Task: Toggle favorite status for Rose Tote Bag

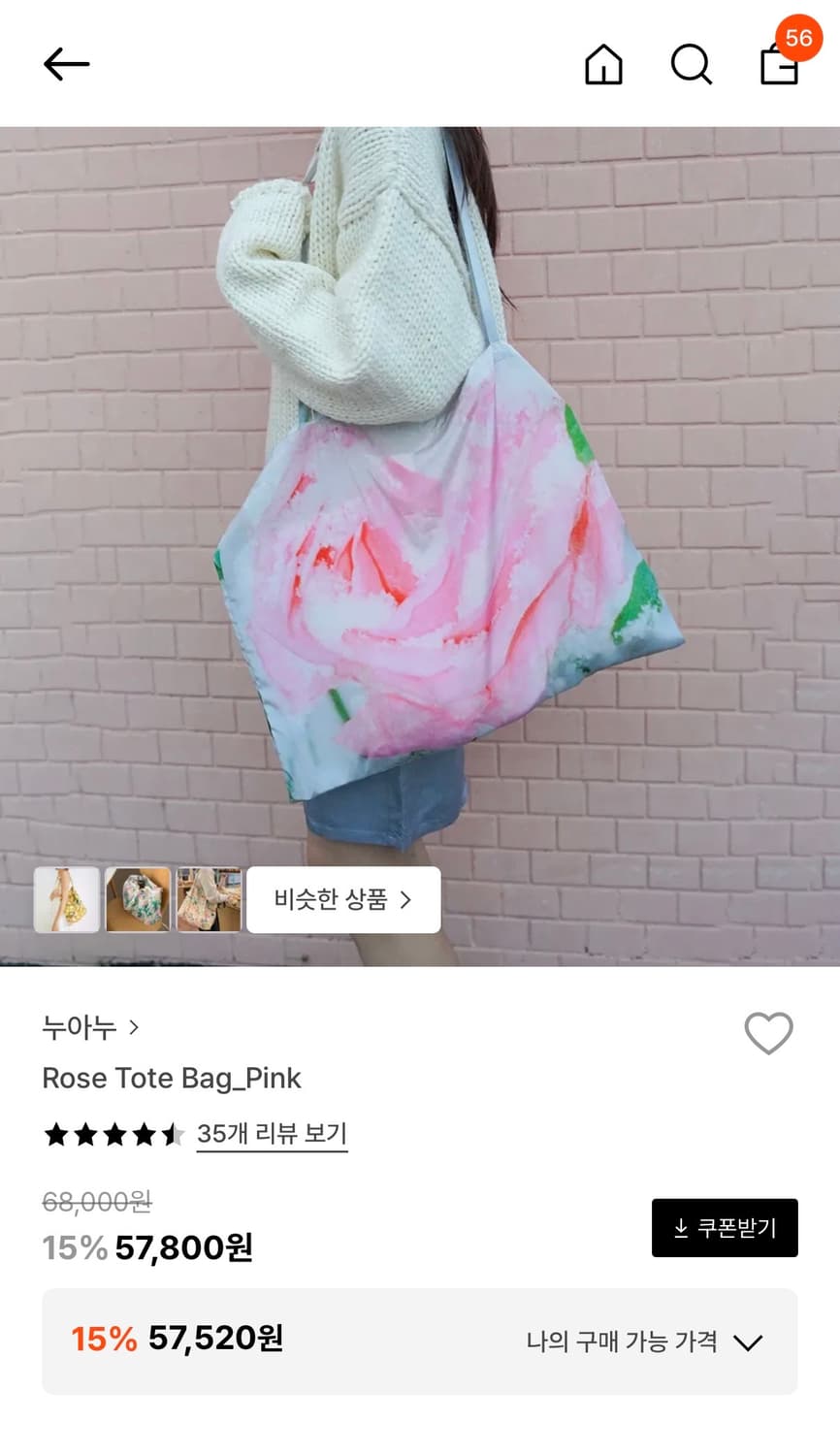Action: [x=769, y=1033]
